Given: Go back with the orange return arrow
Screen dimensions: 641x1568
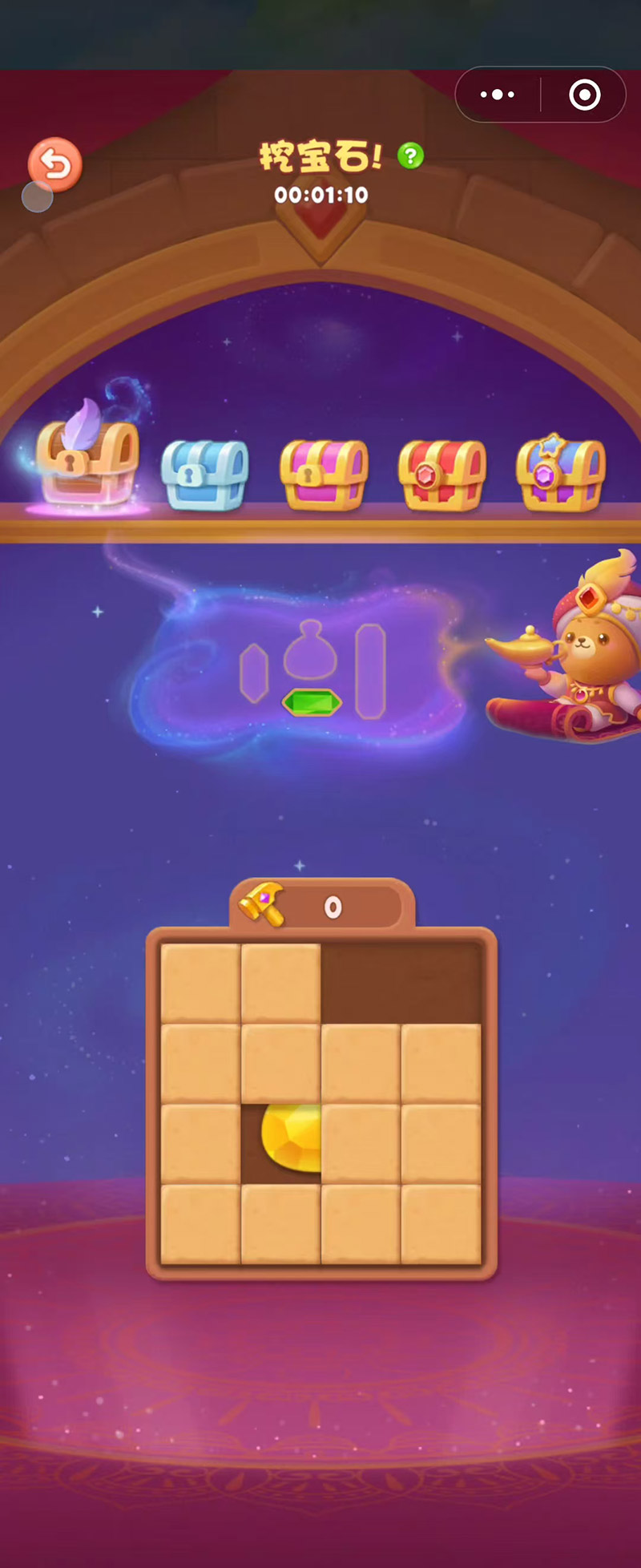Looking at the screenshot, I should [55, 165].
